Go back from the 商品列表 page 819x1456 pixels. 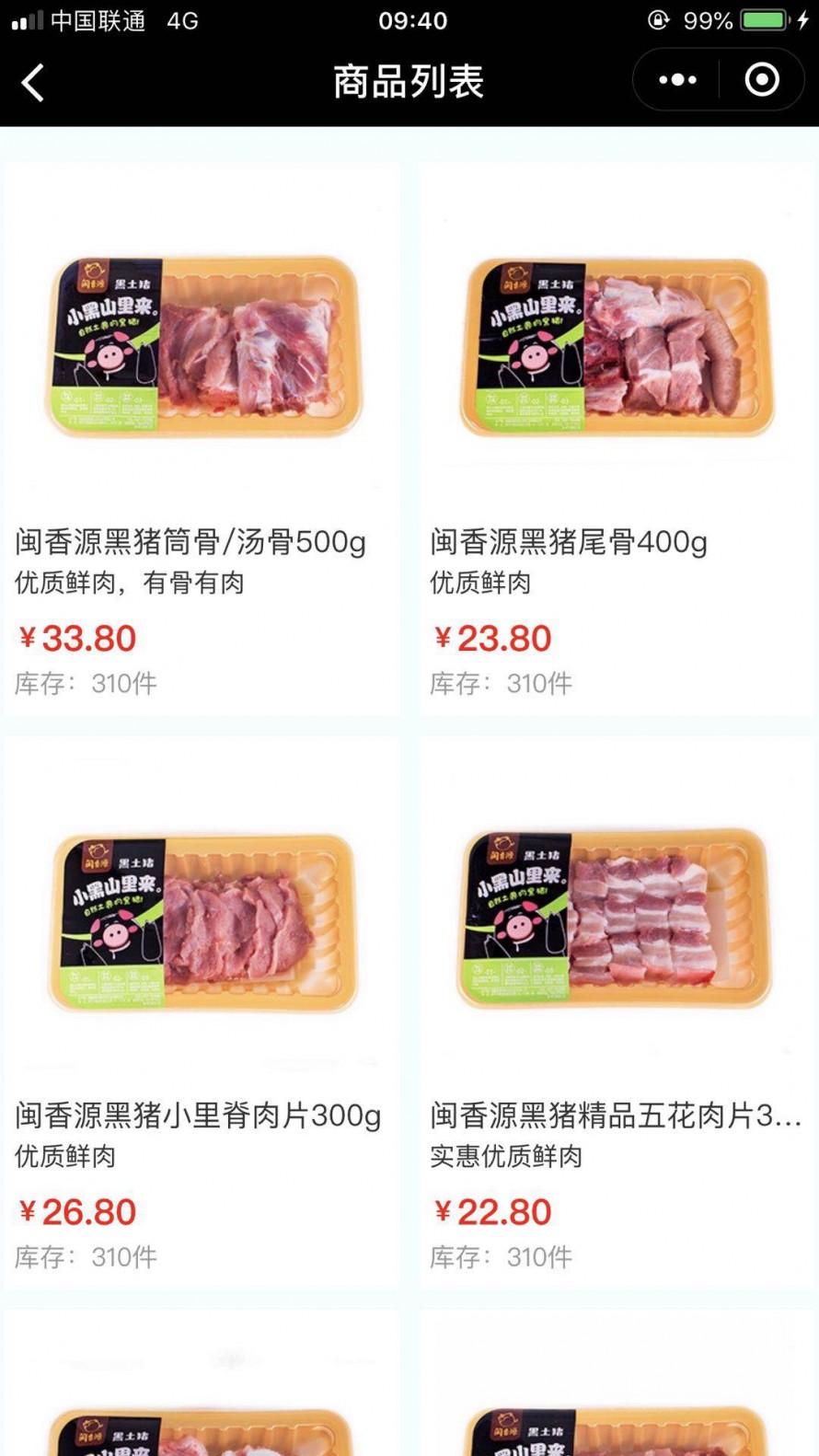point(33,83)
